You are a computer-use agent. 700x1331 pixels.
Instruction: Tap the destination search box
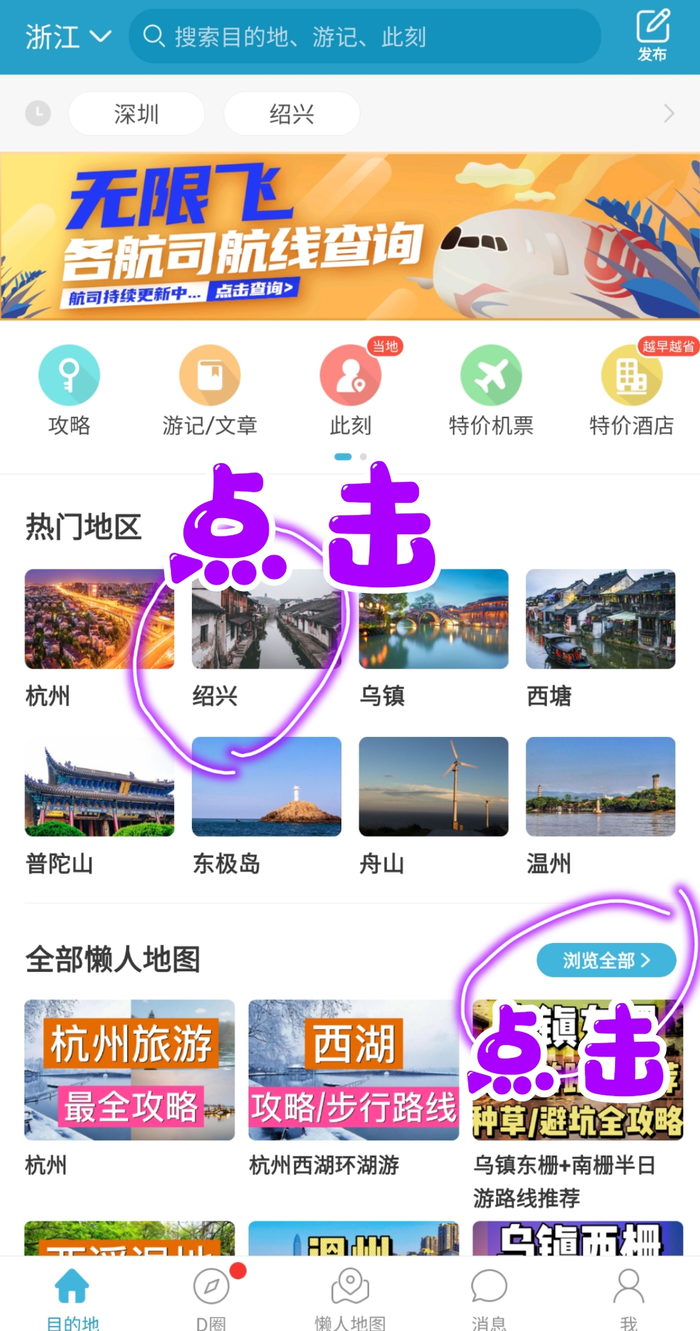coord(365,37)
